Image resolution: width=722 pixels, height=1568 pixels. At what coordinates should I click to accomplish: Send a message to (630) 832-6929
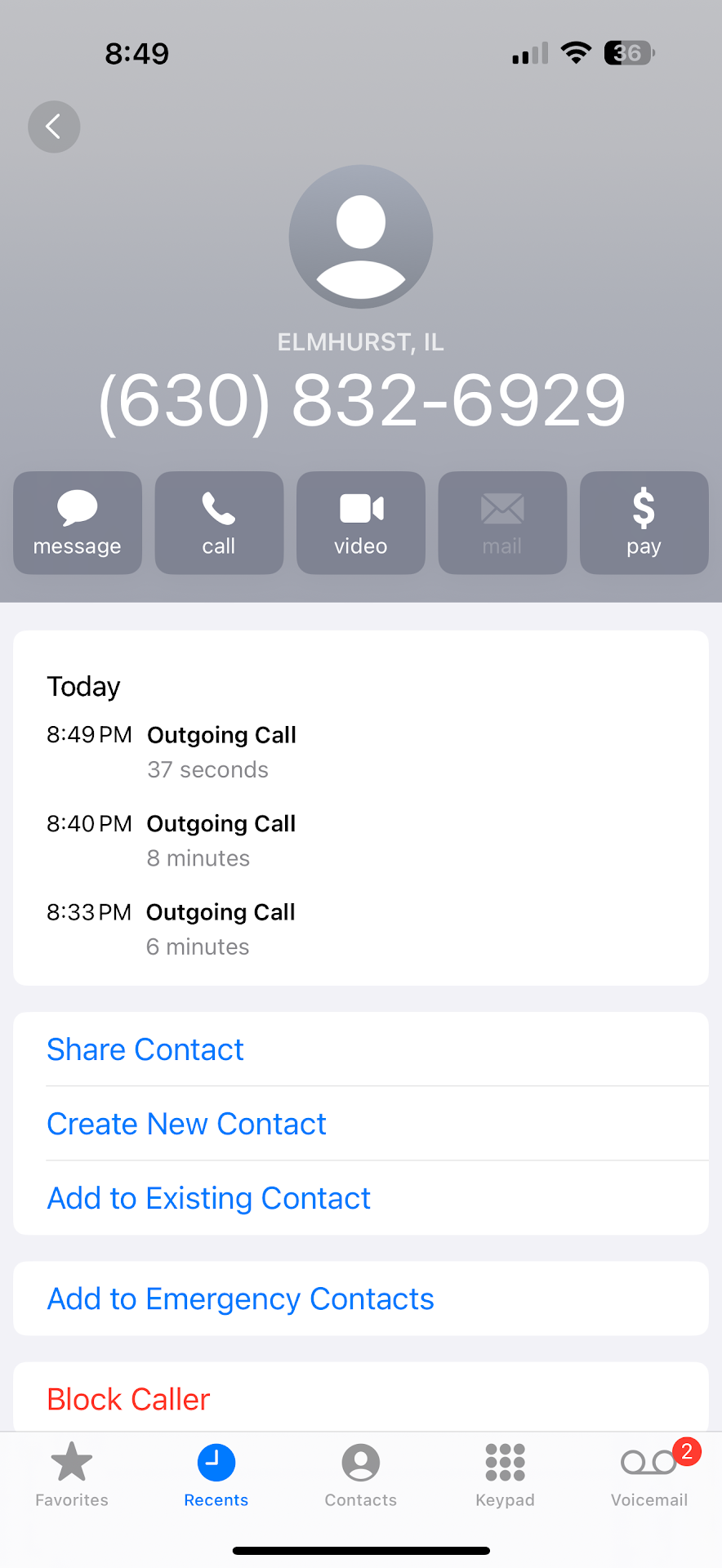pos(78,523)
